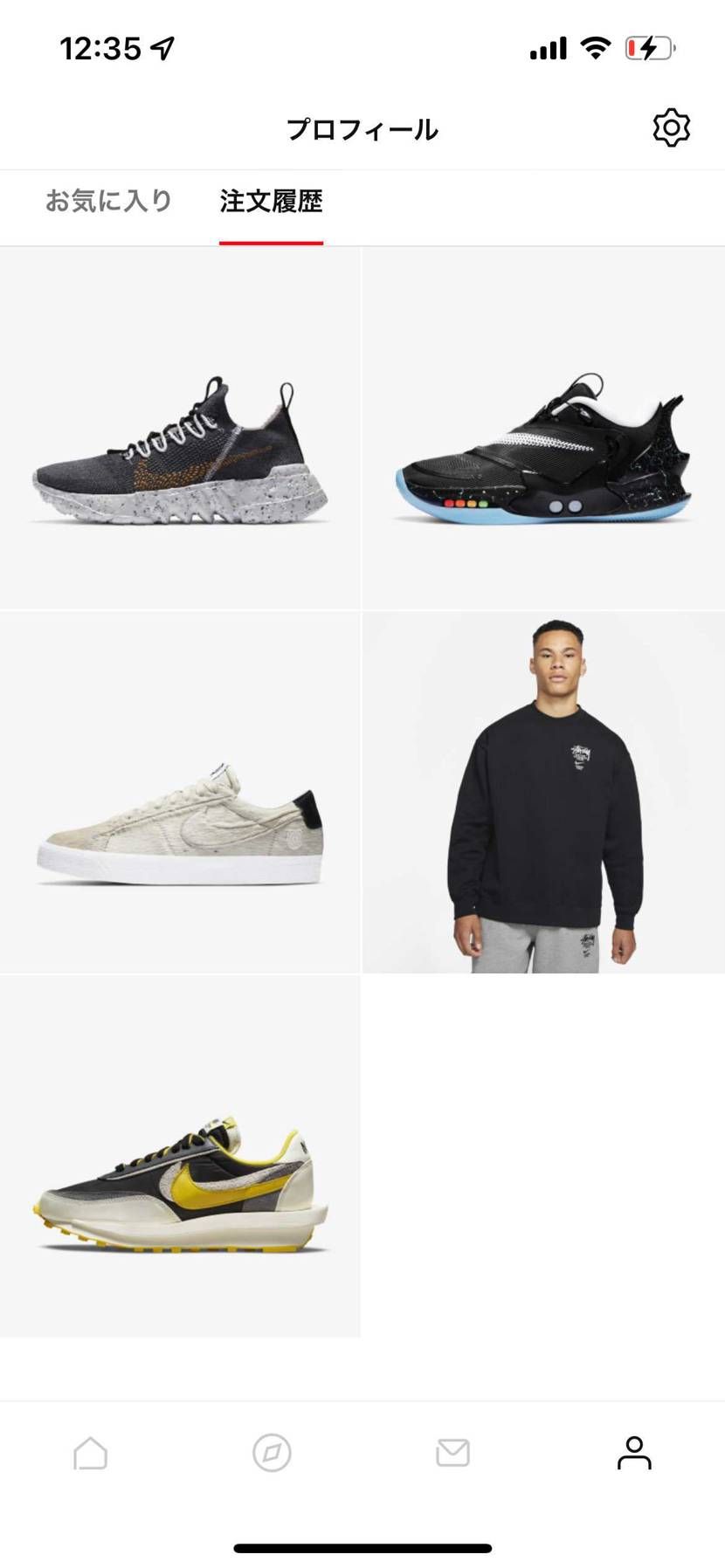Viewport: 725px width, 1568px height.
Task: Open the black crewneck sweatshirt order
Action: click(543, 792)
